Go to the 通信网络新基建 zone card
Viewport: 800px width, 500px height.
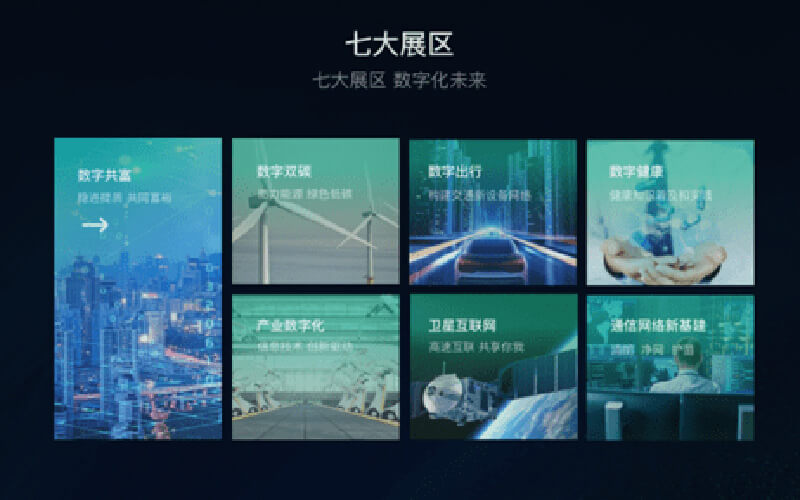click(670, 366)
